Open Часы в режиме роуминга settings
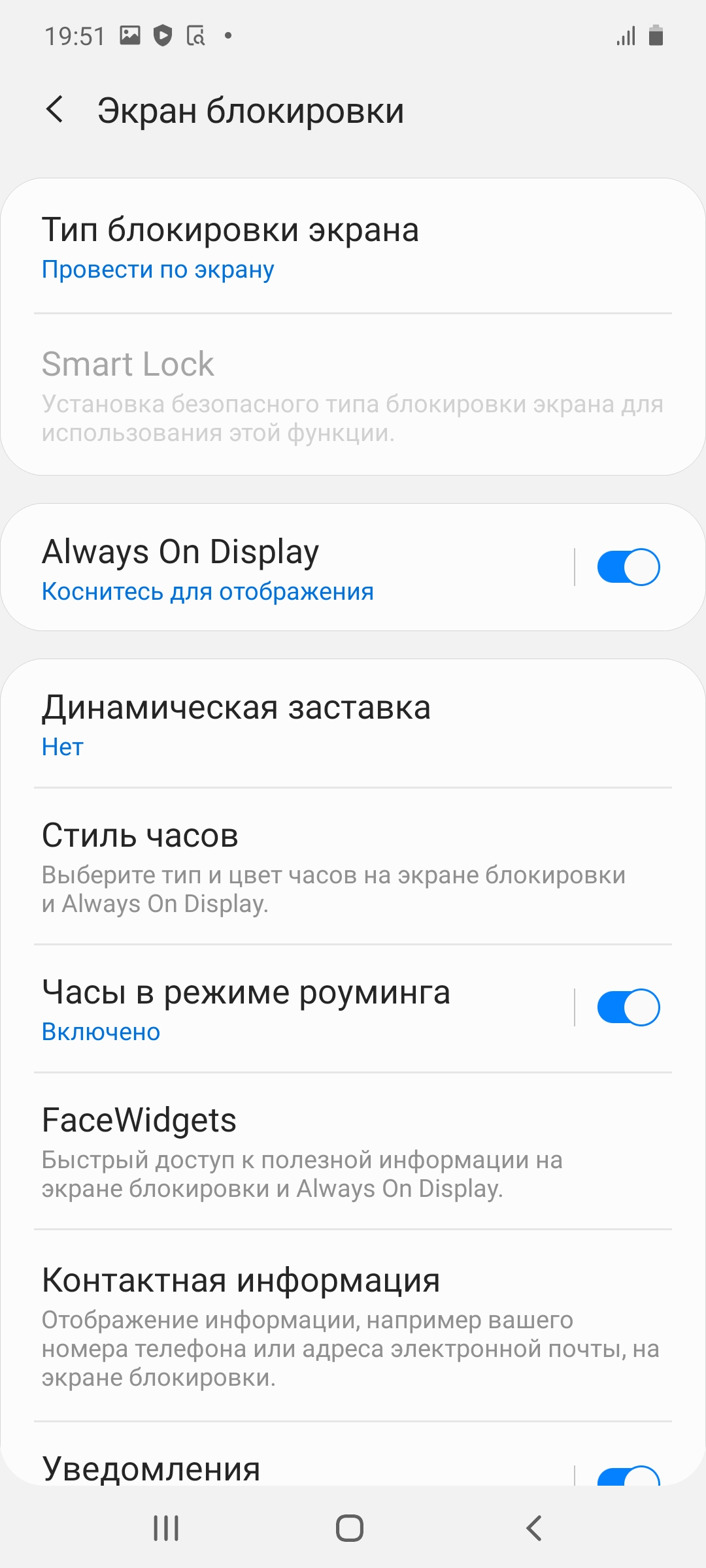706x1568 pixels. [288, 1009]
